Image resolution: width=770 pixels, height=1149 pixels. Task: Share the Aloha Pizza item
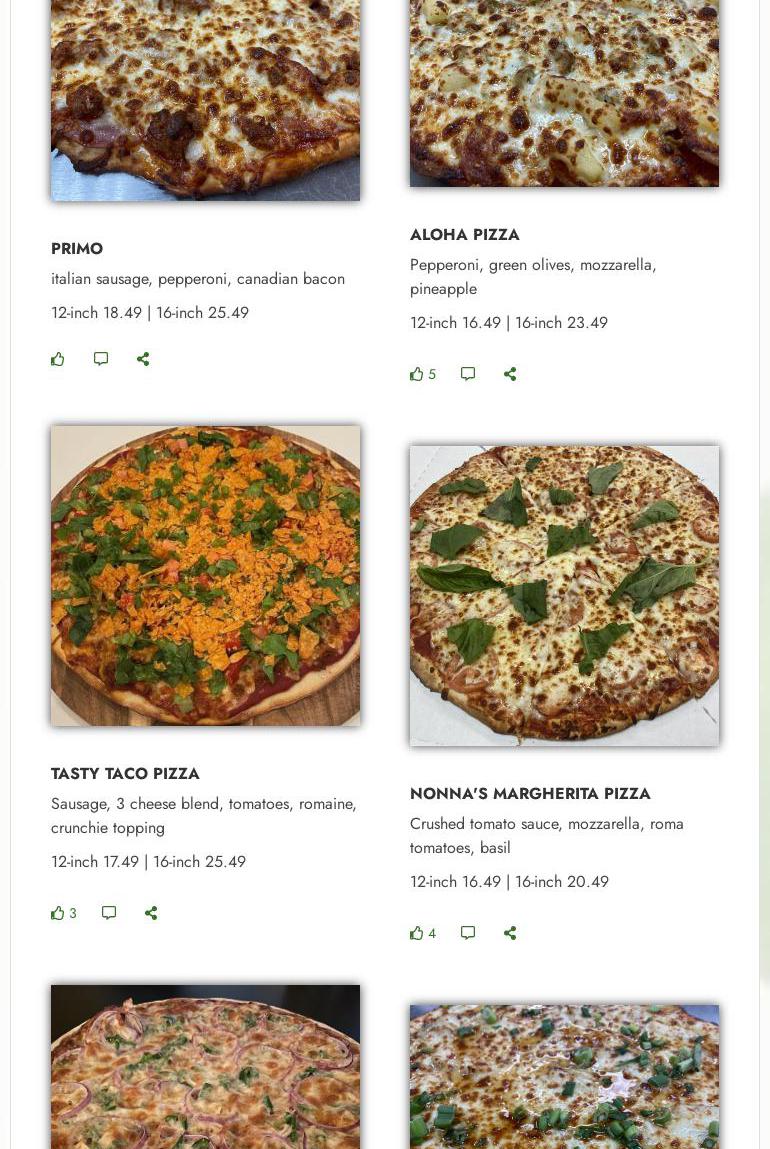pos(510,374)
